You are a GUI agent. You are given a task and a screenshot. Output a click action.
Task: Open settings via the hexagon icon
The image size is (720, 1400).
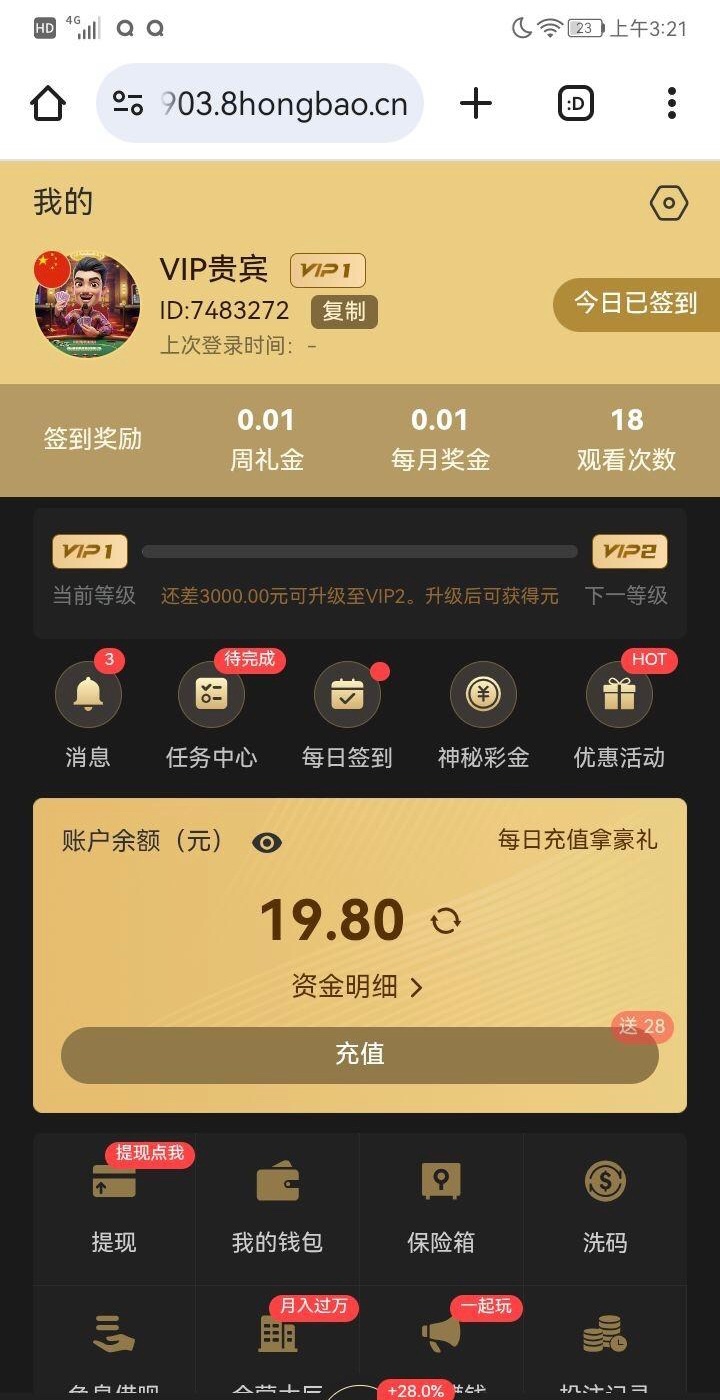(668, 204)
